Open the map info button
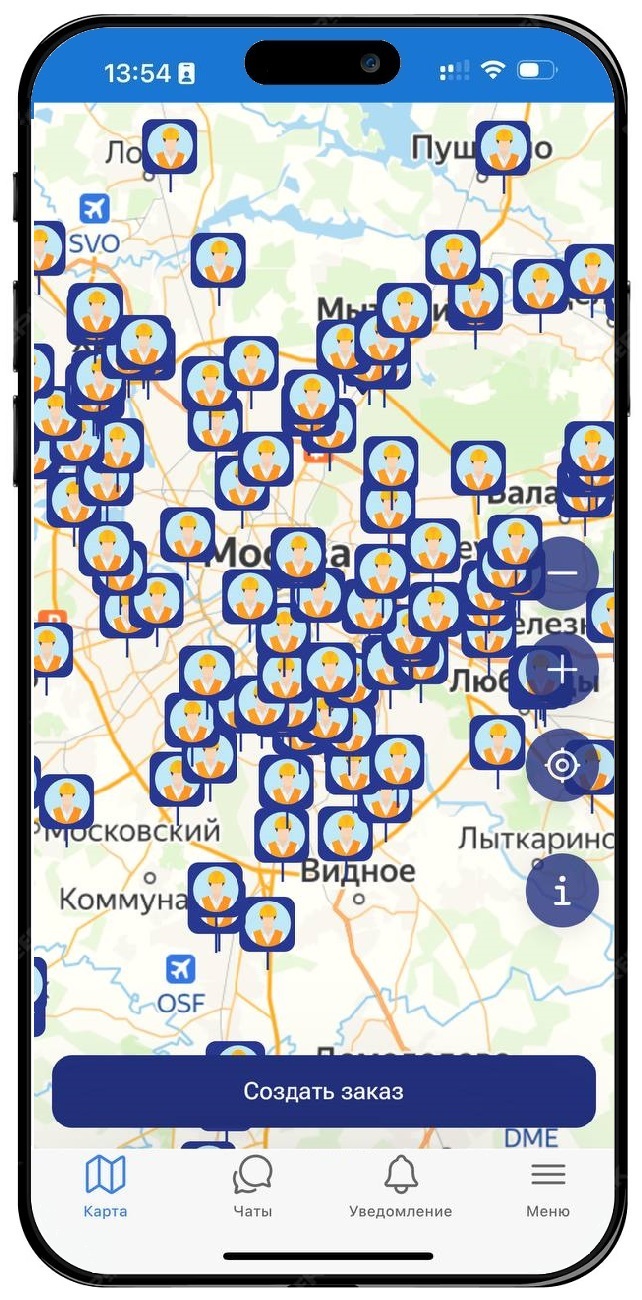 [x=562, y=890]
